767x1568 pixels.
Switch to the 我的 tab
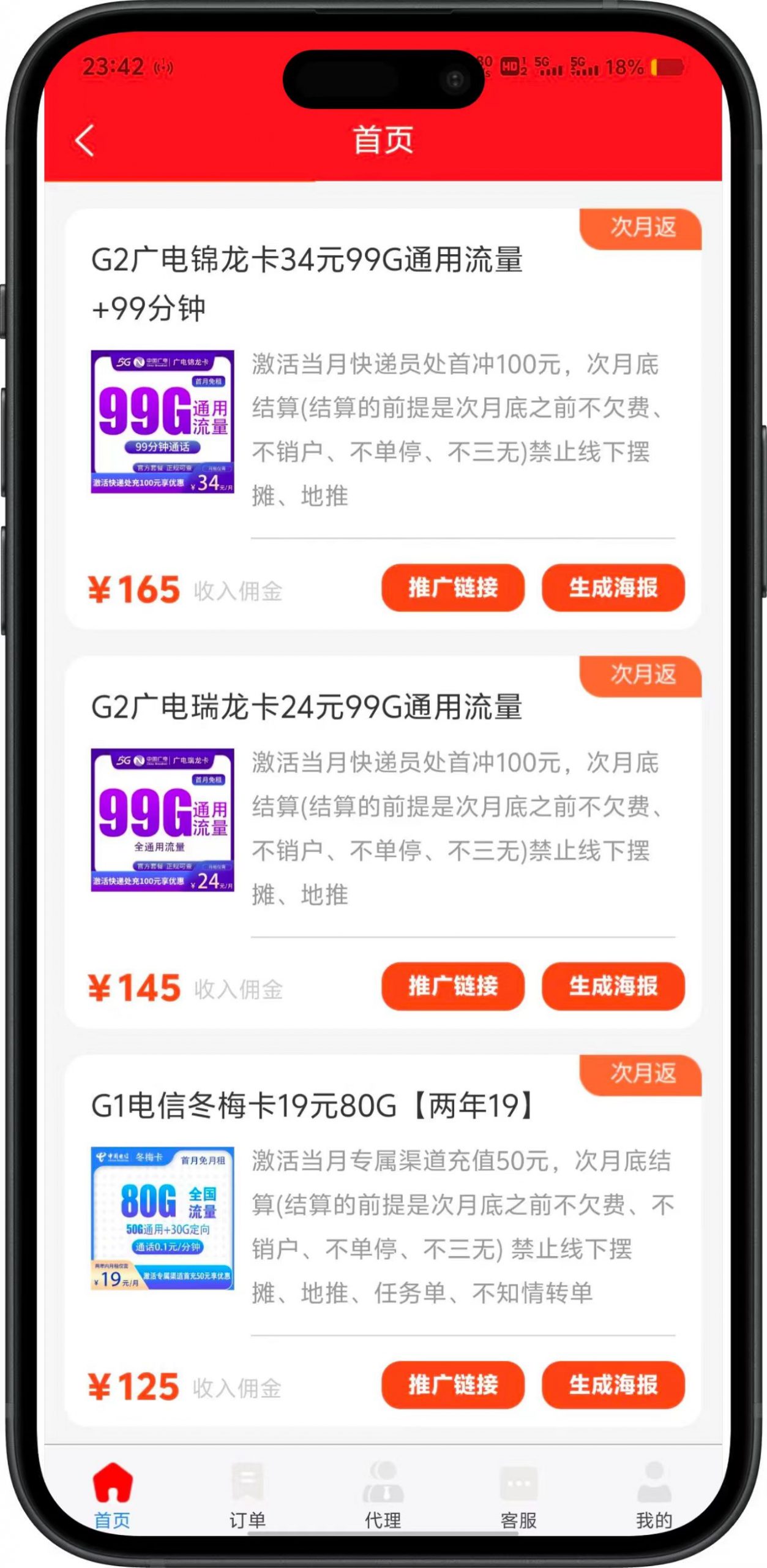(654, 1494)
